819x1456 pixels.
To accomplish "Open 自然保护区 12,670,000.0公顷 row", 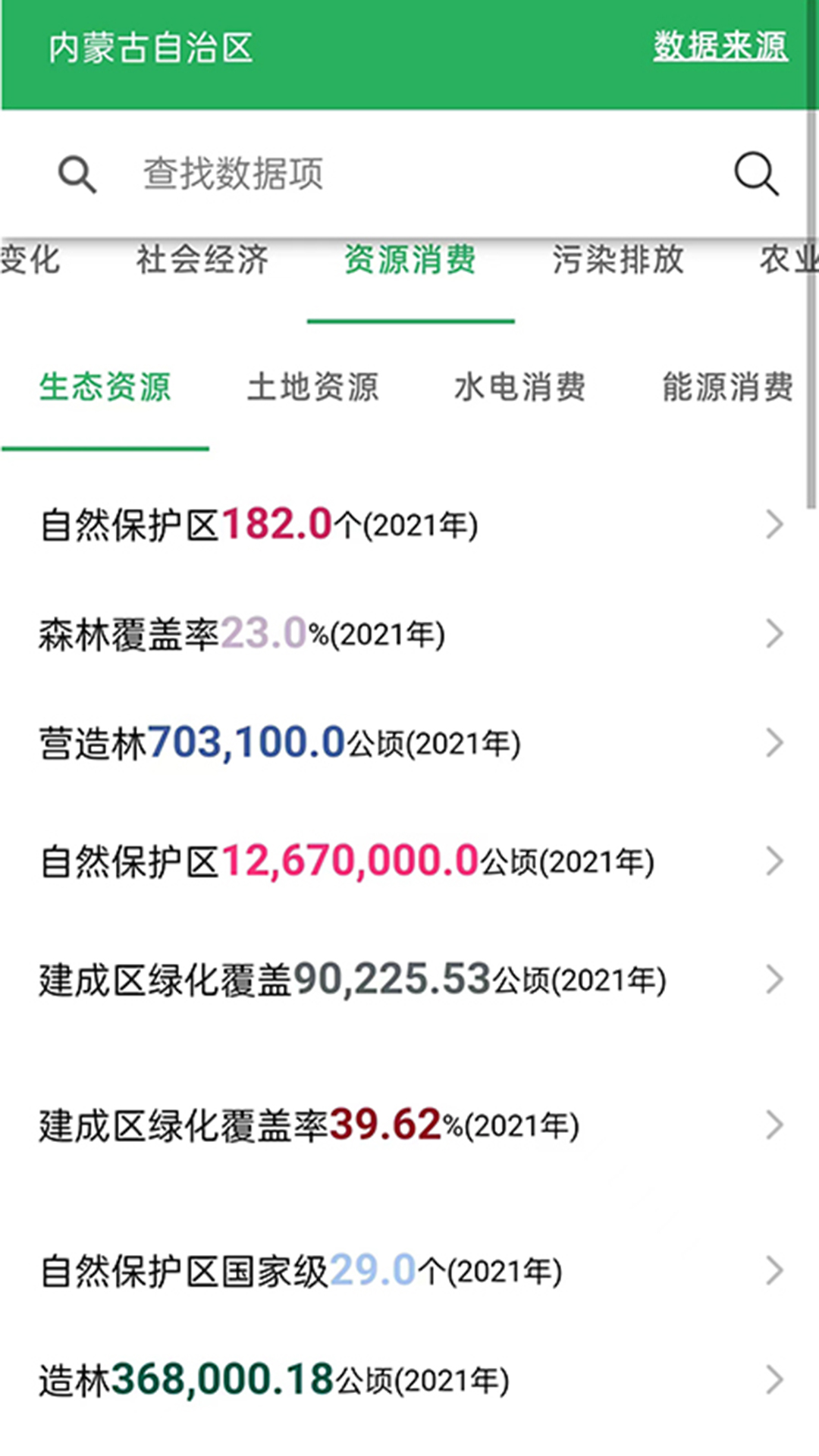I will pos(409,861).
